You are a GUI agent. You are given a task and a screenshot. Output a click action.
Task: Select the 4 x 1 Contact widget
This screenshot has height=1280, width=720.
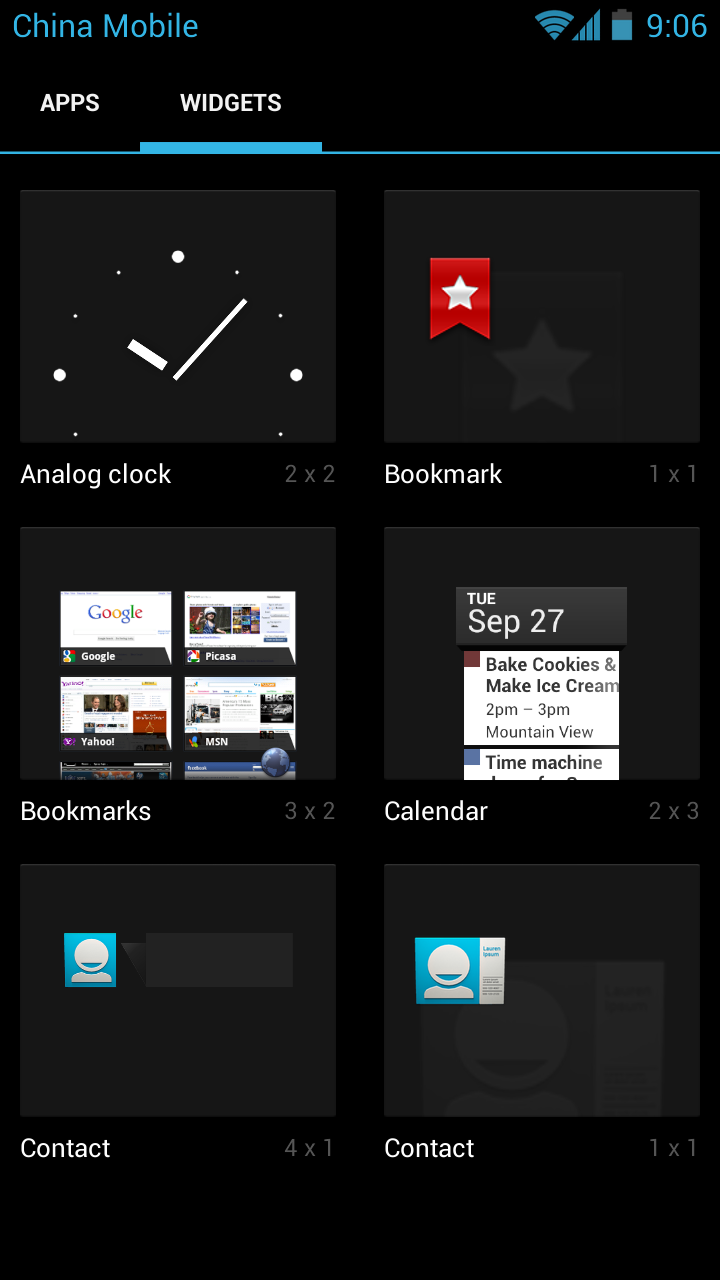178,1013
